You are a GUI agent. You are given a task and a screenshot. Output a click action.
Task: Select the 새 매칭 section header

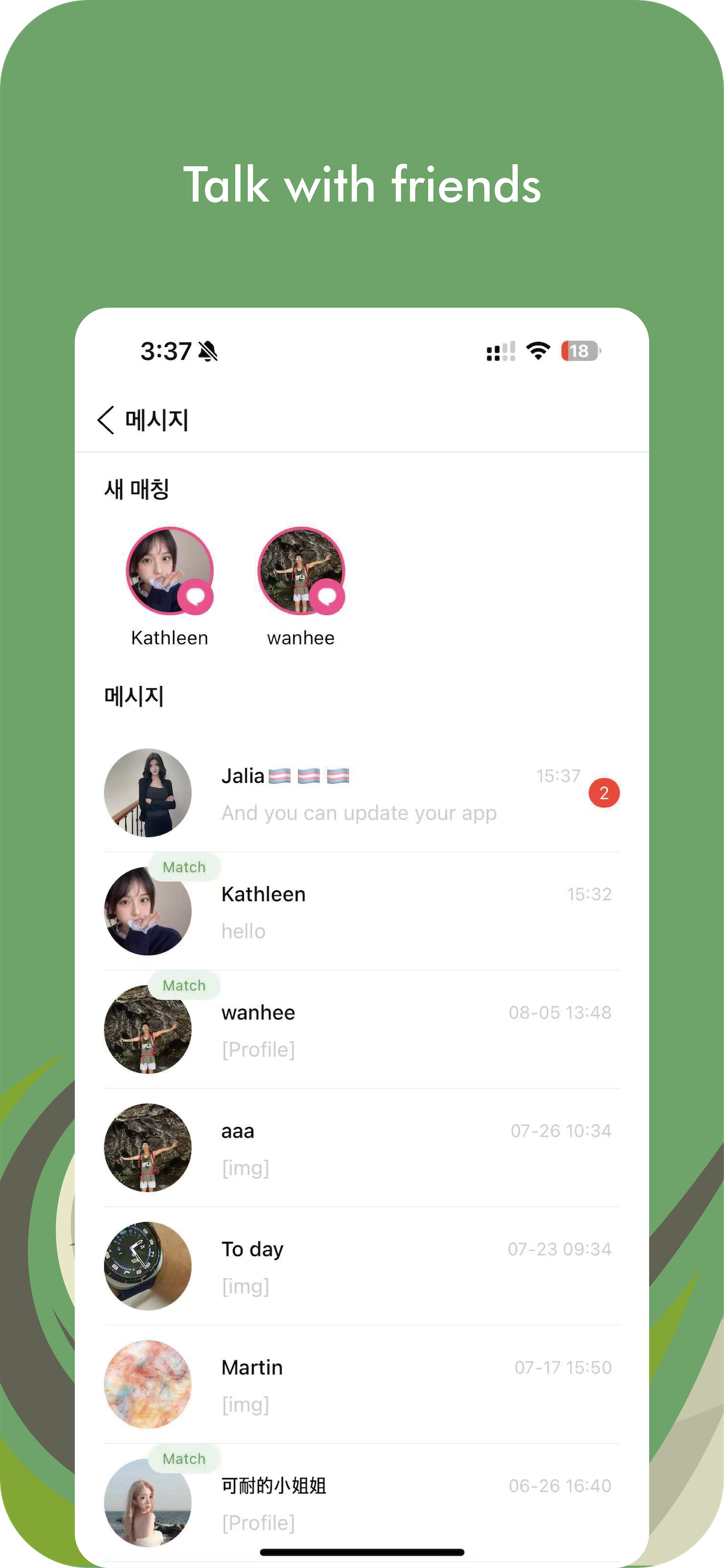[136, 488]
